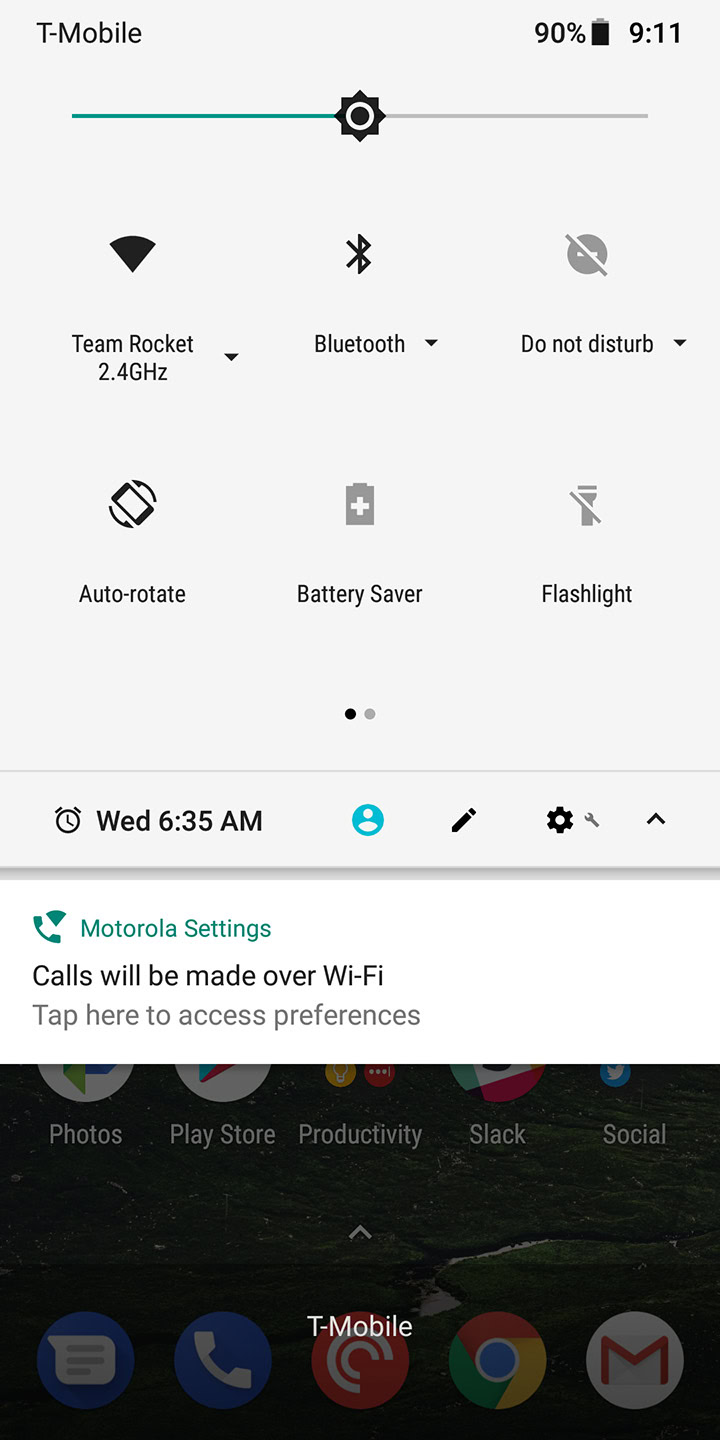Edit quick settings tiles with the pencil
The image size is (720, 1440).
[464, 821]
